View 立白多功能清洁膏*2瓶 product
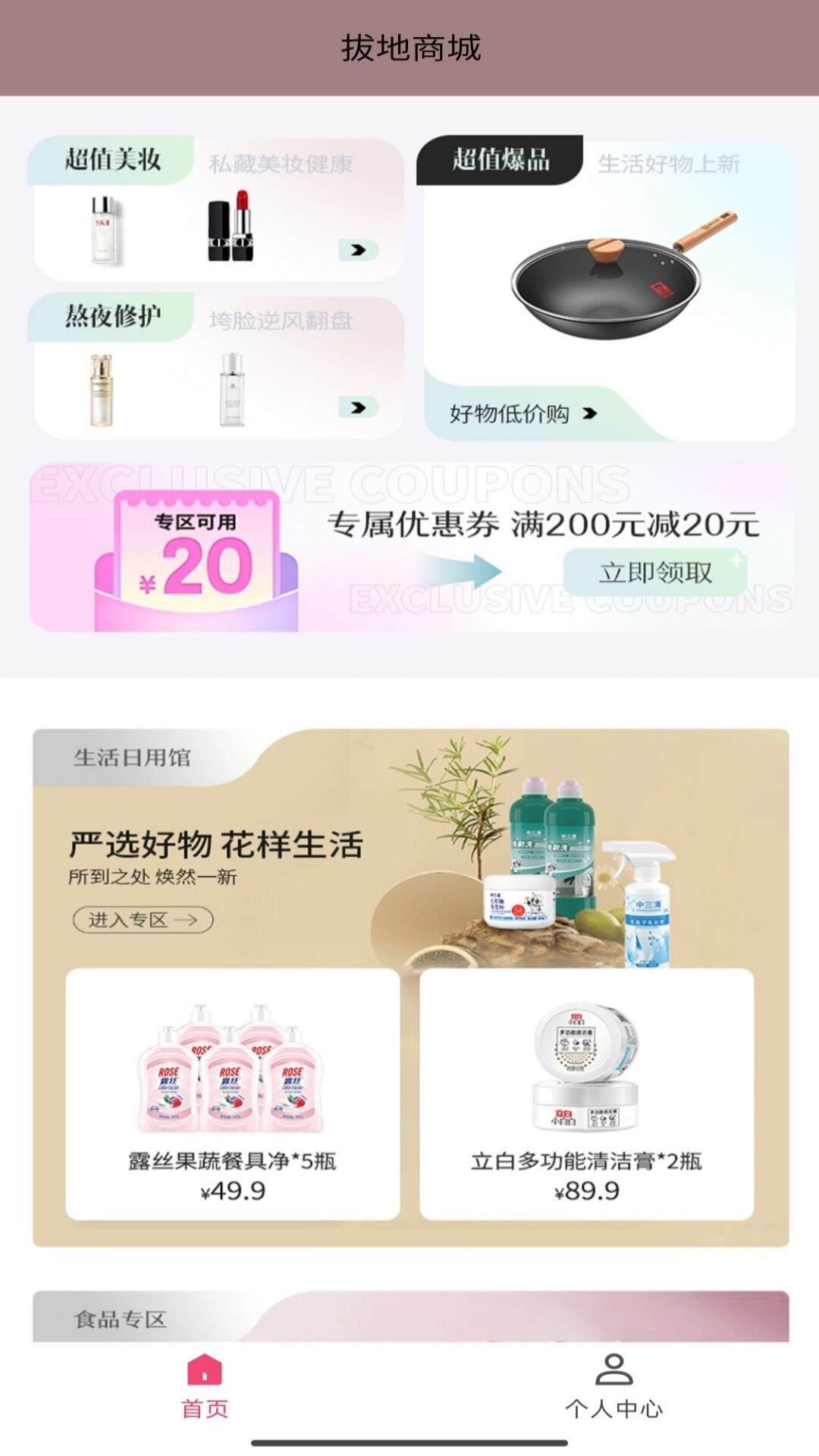The height and width of the screenshot is (1456, 819). click(586, 1094)
